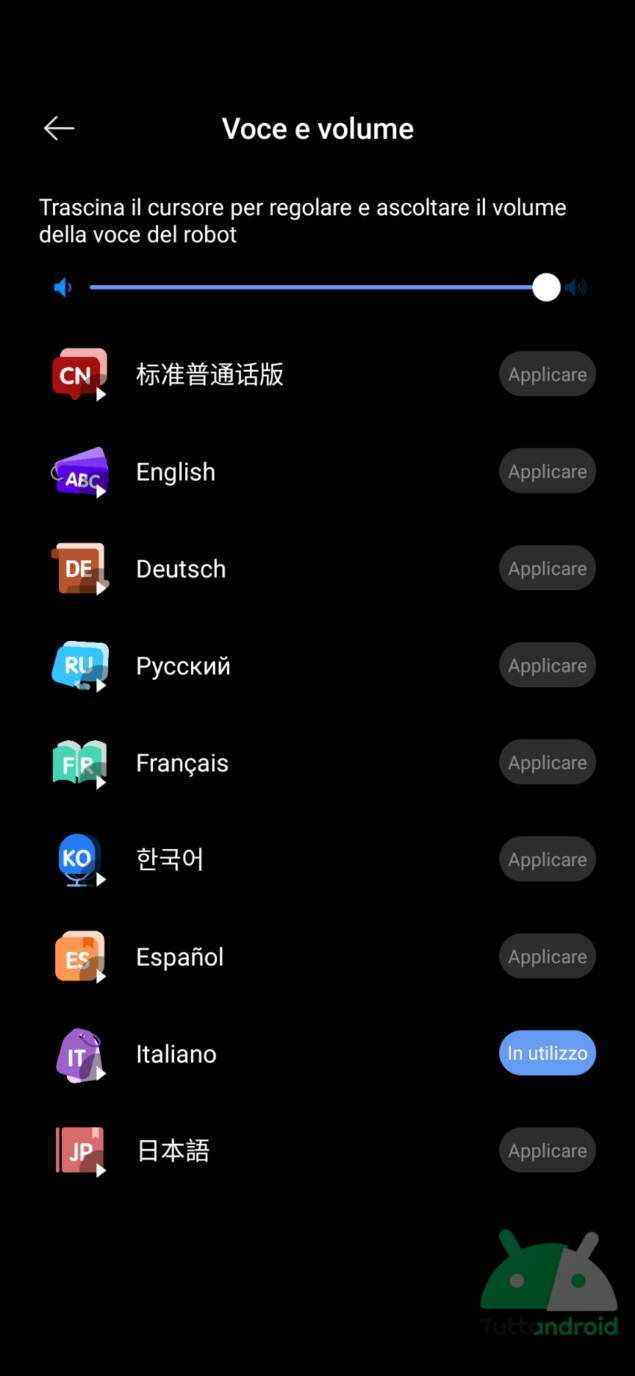The height and width of the screenshot is (1376, 635).
Task: Tap the In utilizzo button for Italiano
Action: click(547, 1054)
